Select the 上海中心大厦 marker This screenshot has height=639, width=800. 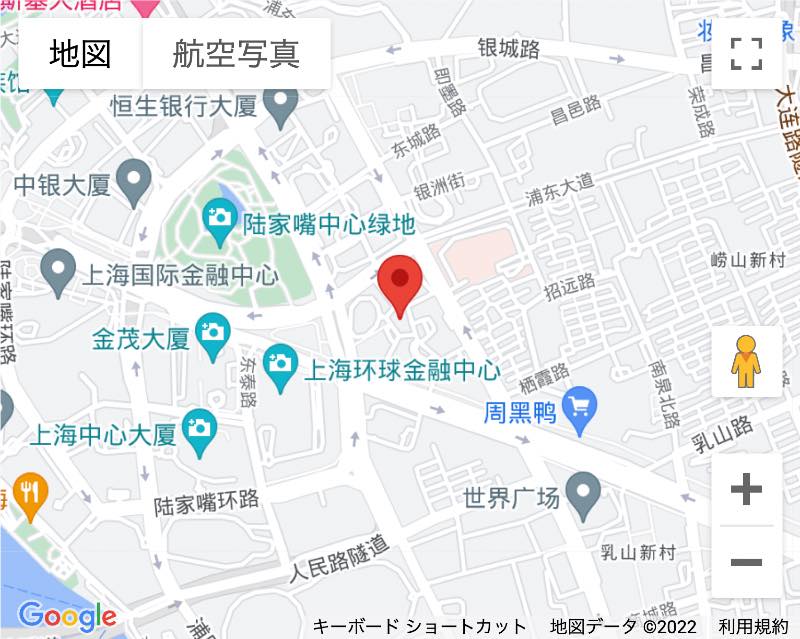(x=200, y=434)
